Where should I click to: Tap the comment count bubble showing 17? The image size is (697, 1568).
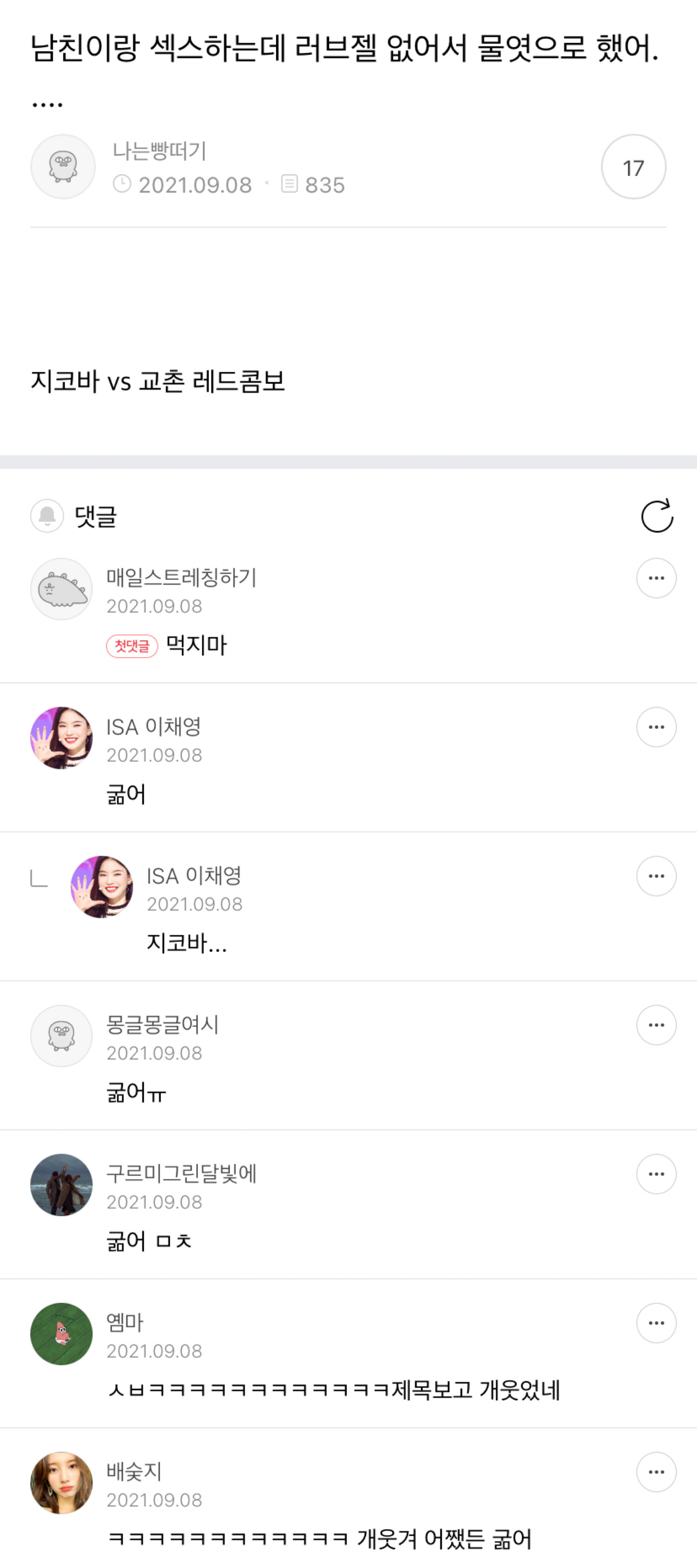pyautogui.click(x=633, y=167)
